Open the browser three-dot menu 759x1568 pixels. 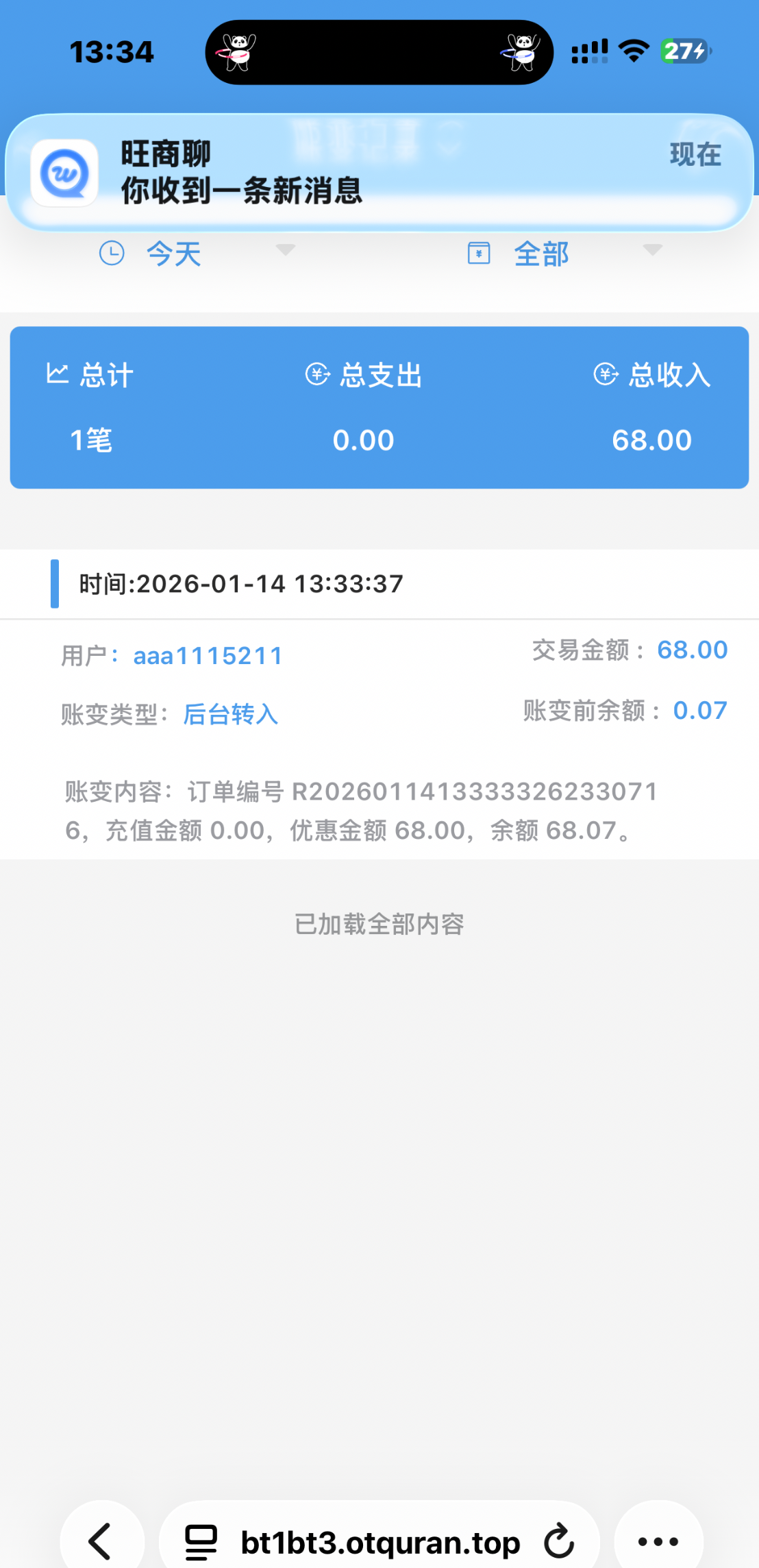pyautogui.click(x=658, y=1542)
